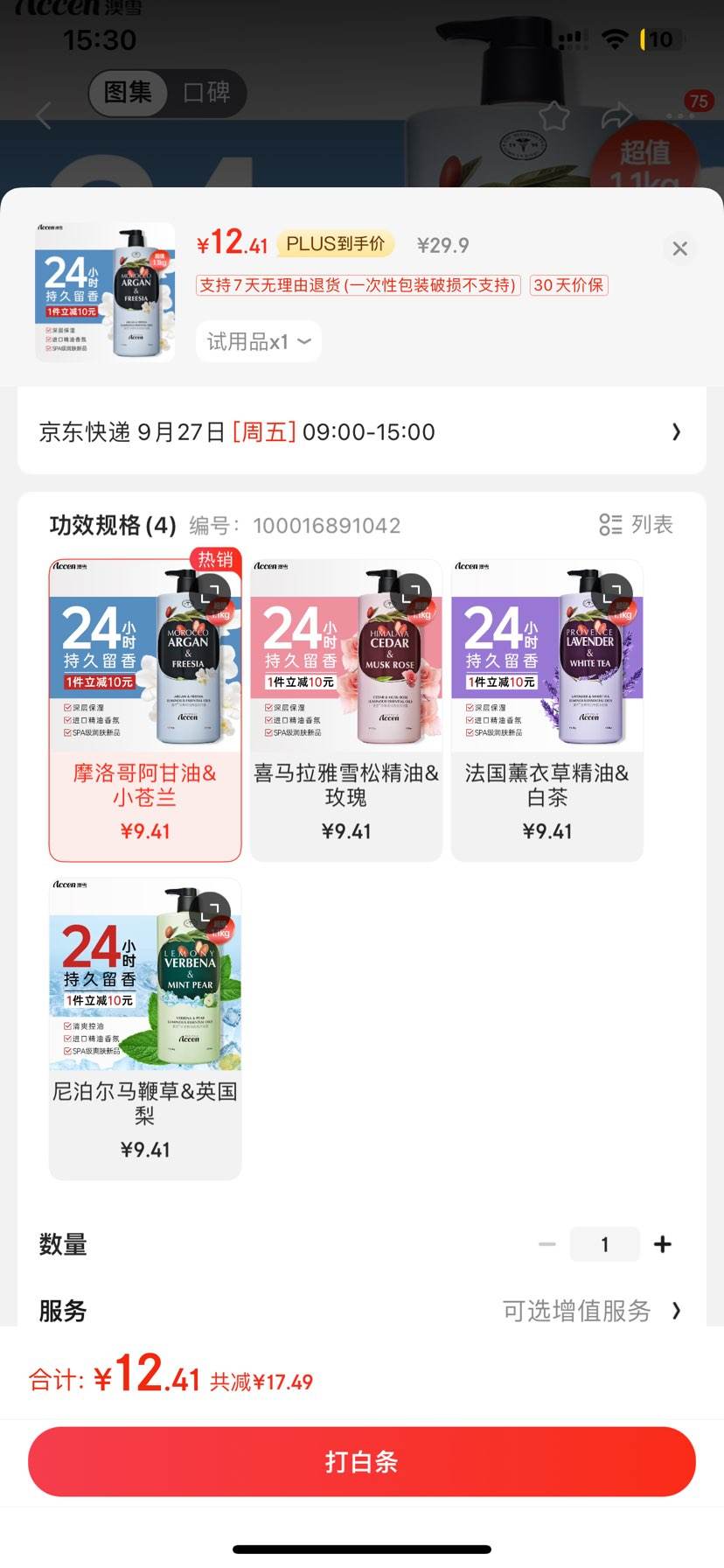Switch to the 图集 tab
724x1568 pixels.
pyautogui.click(x=128, y=93)
